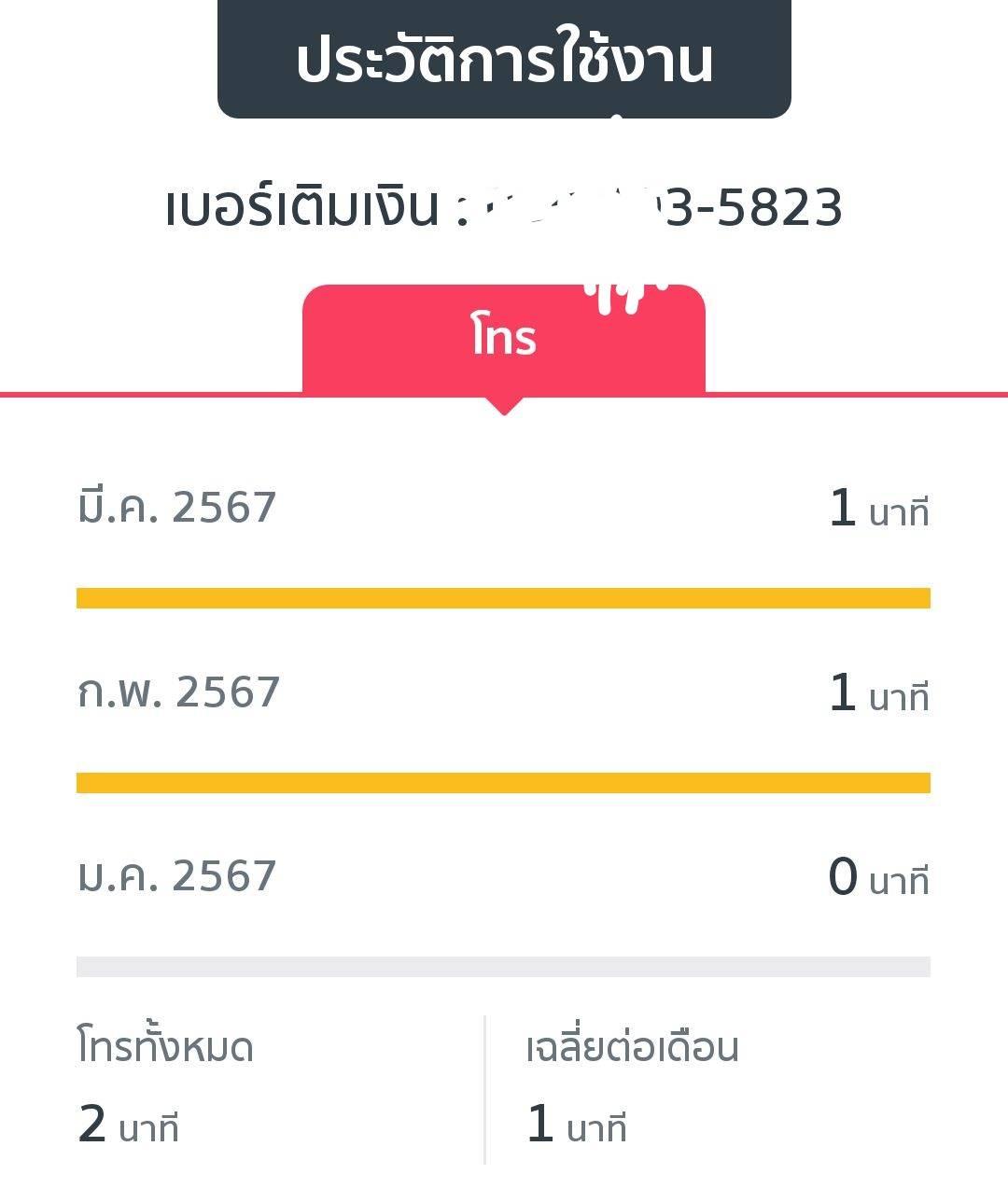The height and width of the screenshot is (1202, 1008).
Task: Select the โทร tab
Action: [x=504, y=339]
